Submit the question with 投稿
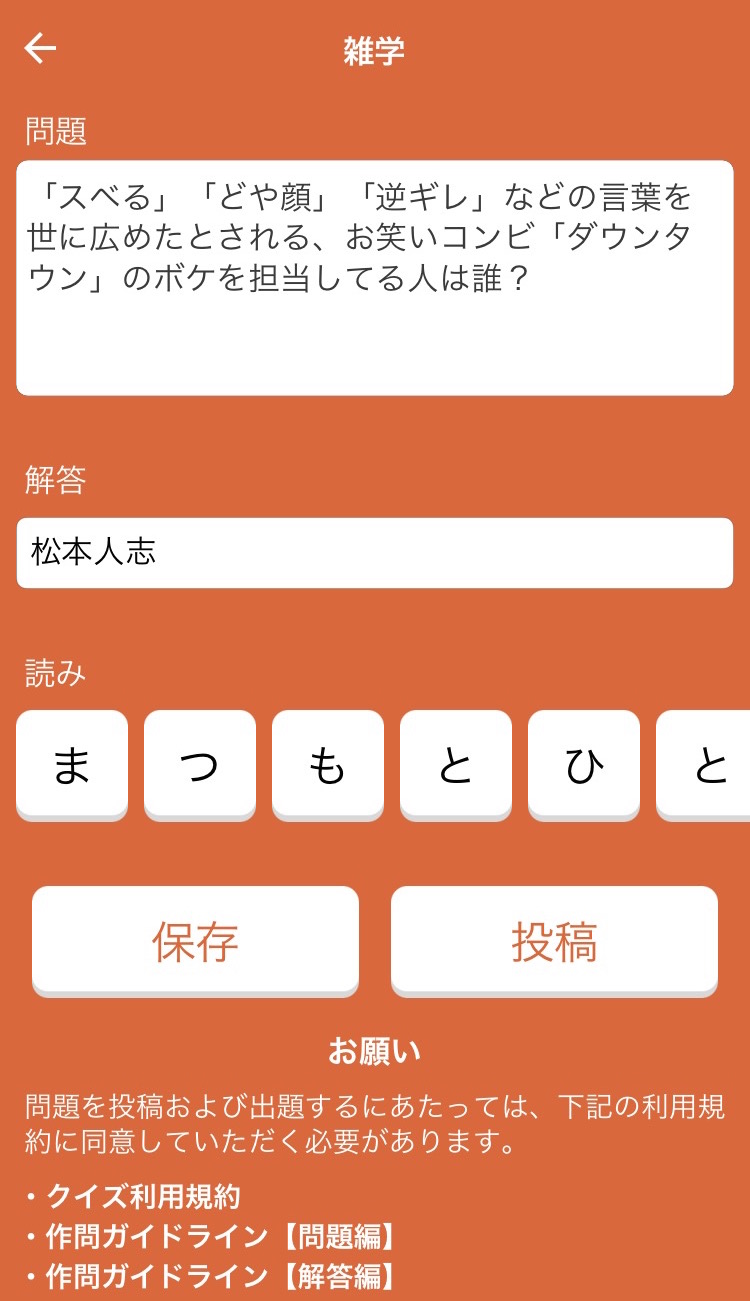Screen dimensions: 750x1301 pyautogui.click(x=554, y=941)
